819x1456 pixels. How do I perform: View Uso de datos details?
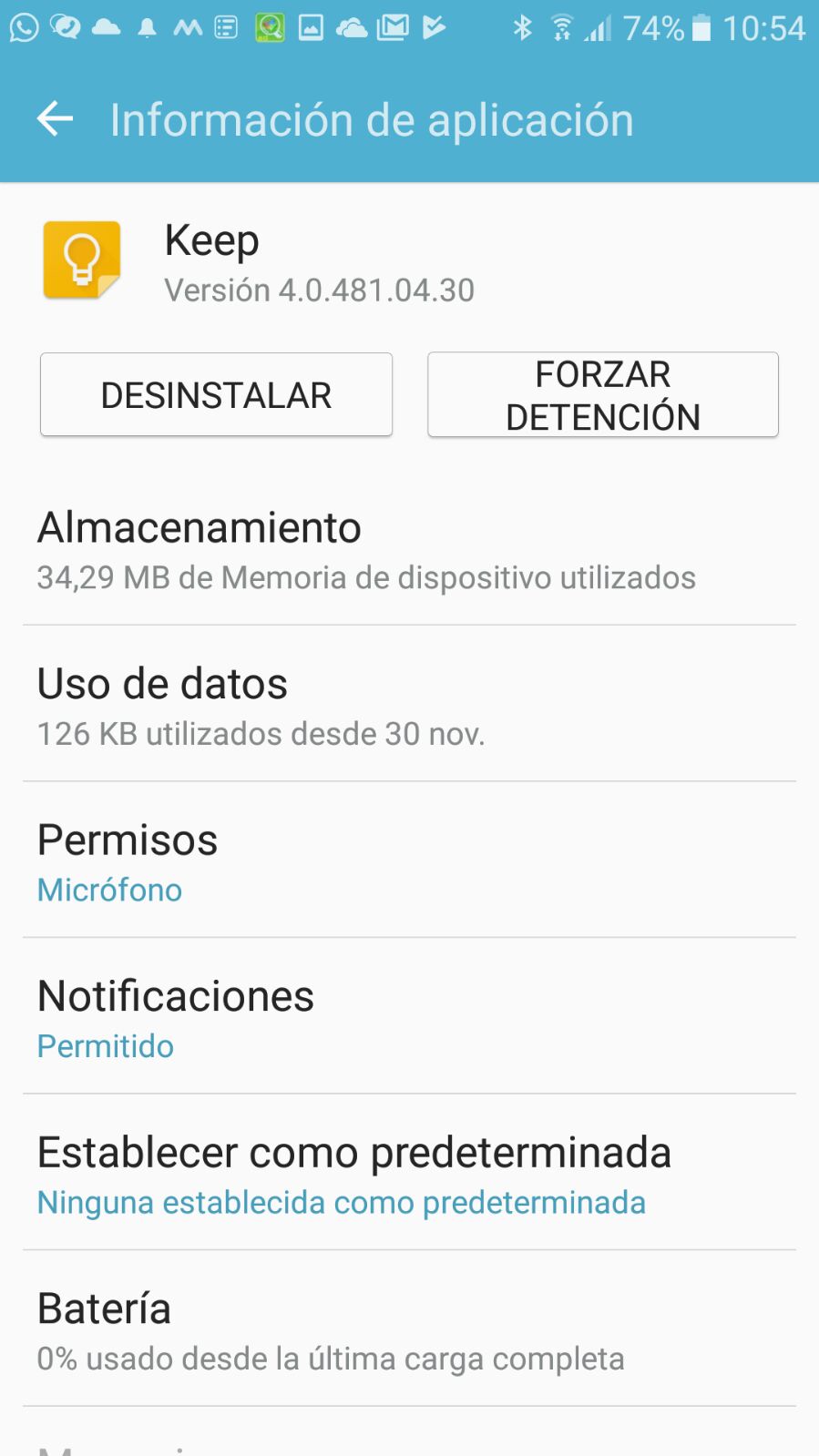pos(409,706)
